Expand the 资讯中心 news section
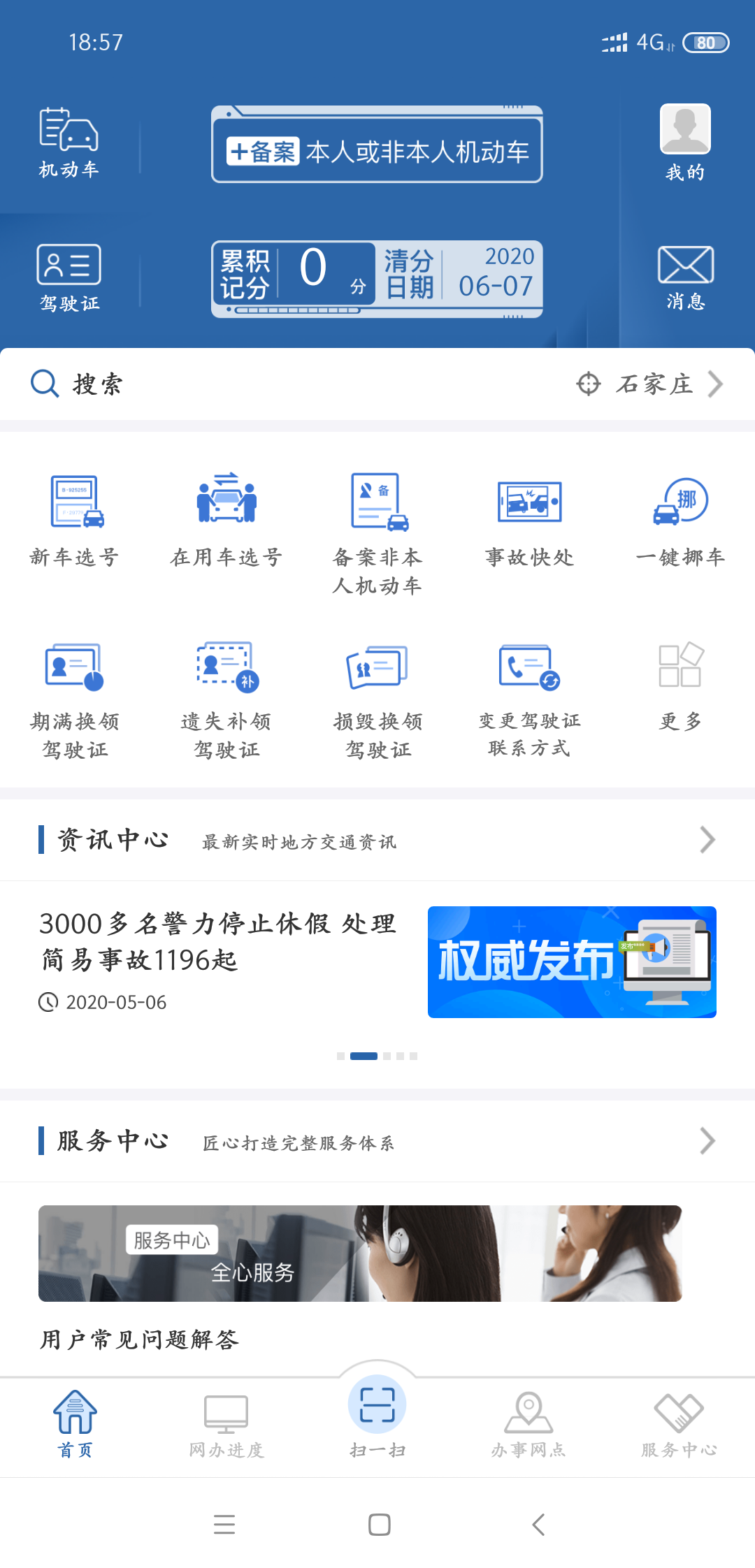This screenshot has height=1568, width=755. 707,840
